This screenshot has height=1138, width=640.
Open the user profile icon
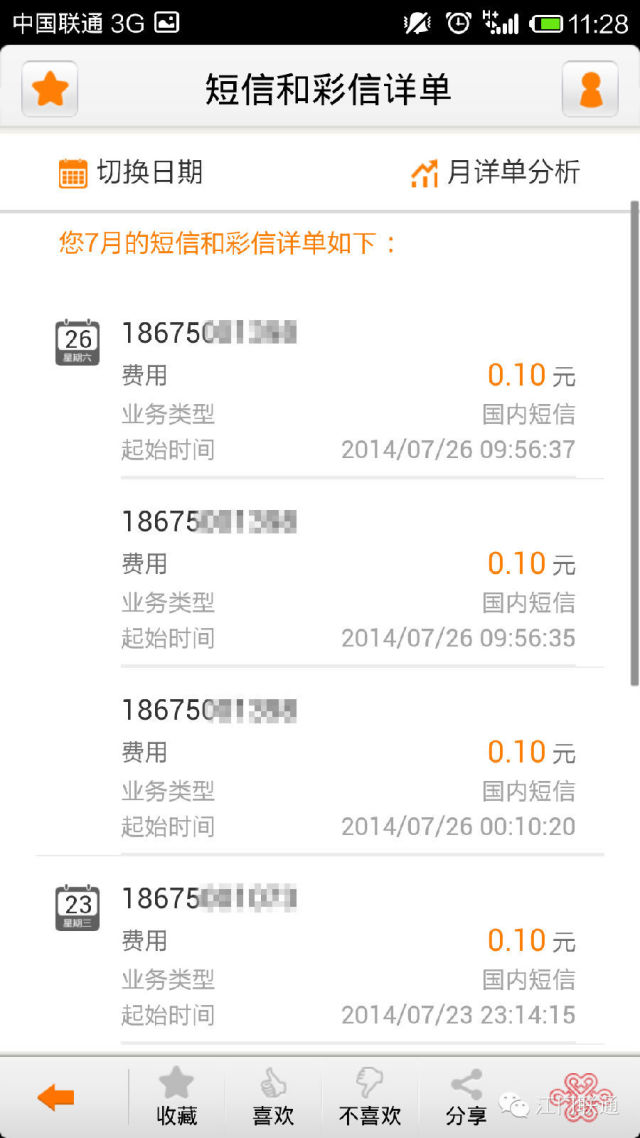tap(590, 90)
